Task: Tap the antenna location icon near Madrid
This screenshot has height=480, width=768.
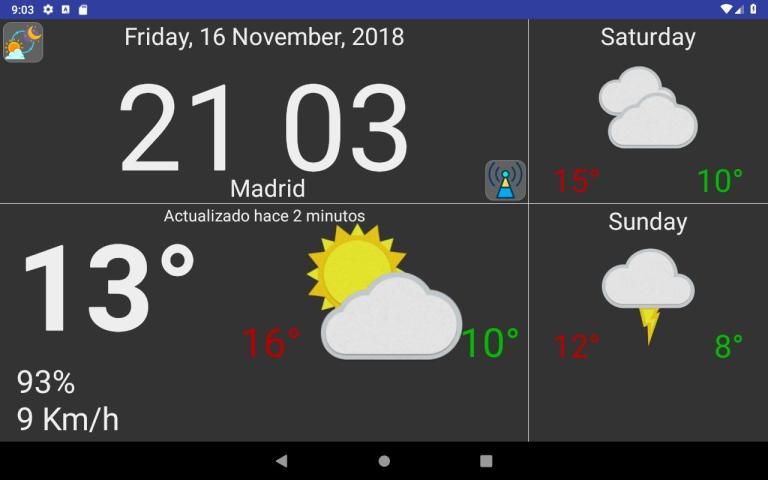Action: click(505, 181)
